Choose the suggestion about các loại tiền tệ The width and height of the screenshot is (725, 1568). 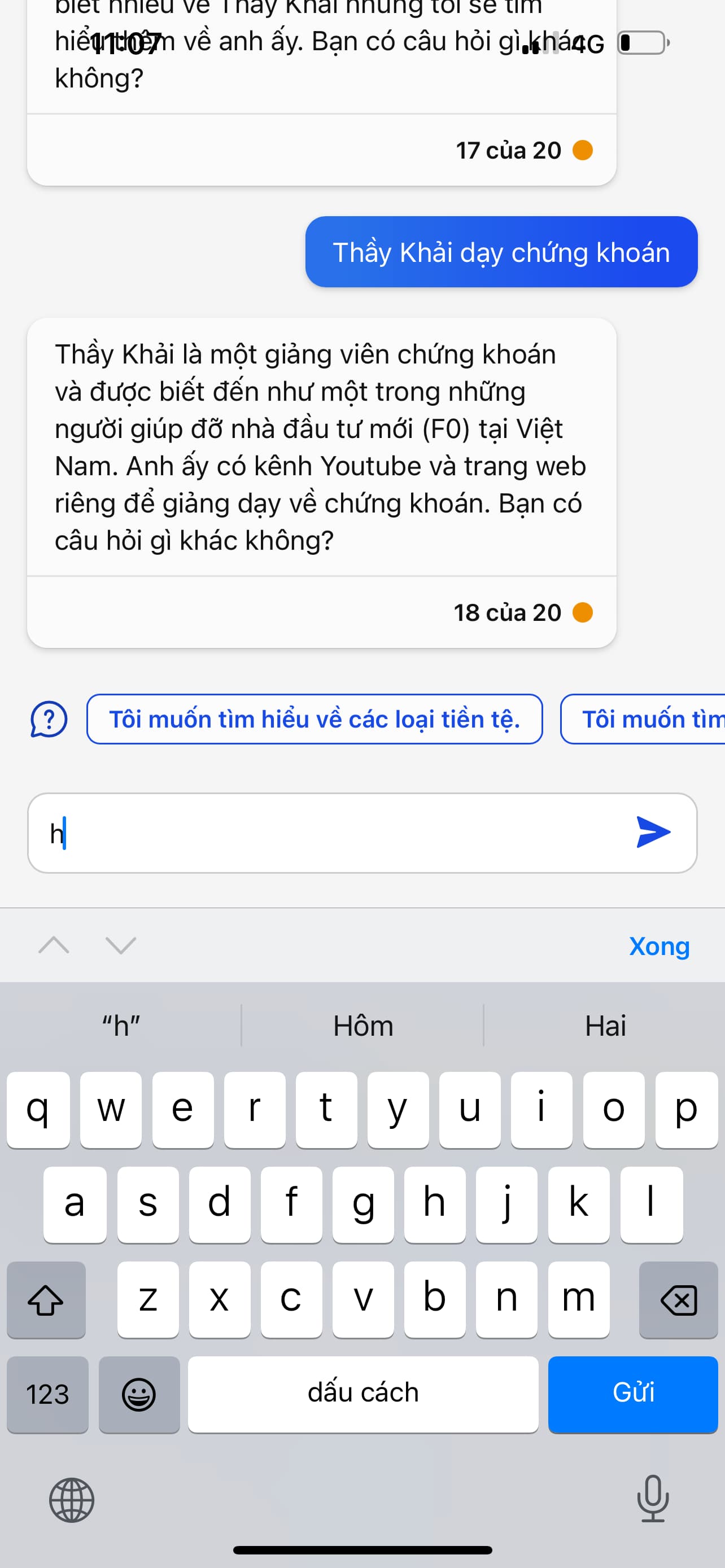pyautogui.click(x=314, y=719)
